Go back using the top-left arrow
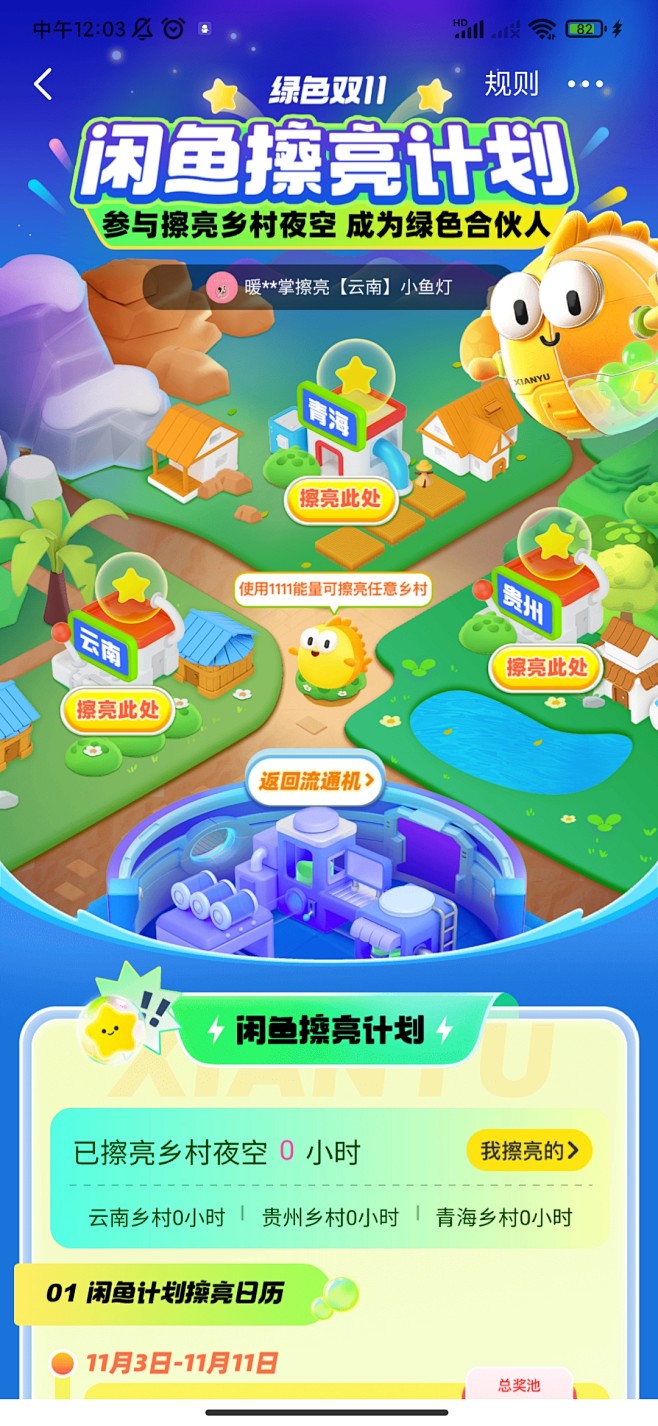Screen dimensions: 658x1426 coord(43,85)
